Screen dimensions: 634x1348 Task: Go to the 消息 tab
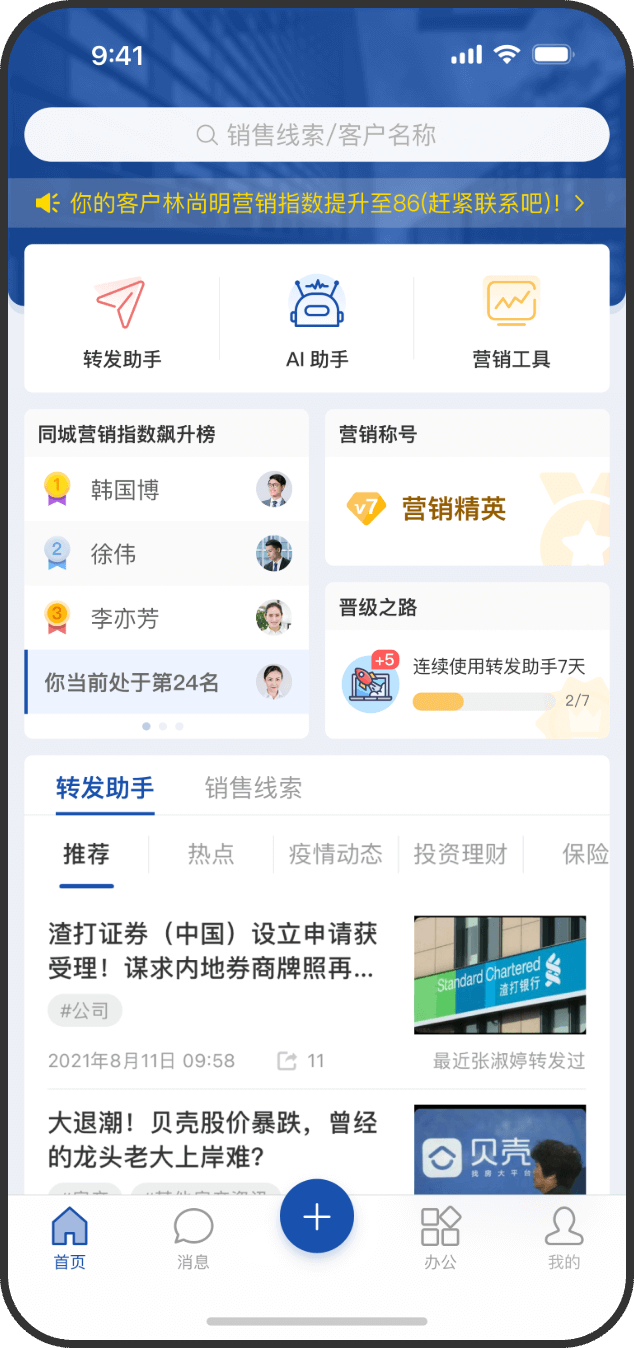pyautogui.click(x=193, y=1238)
